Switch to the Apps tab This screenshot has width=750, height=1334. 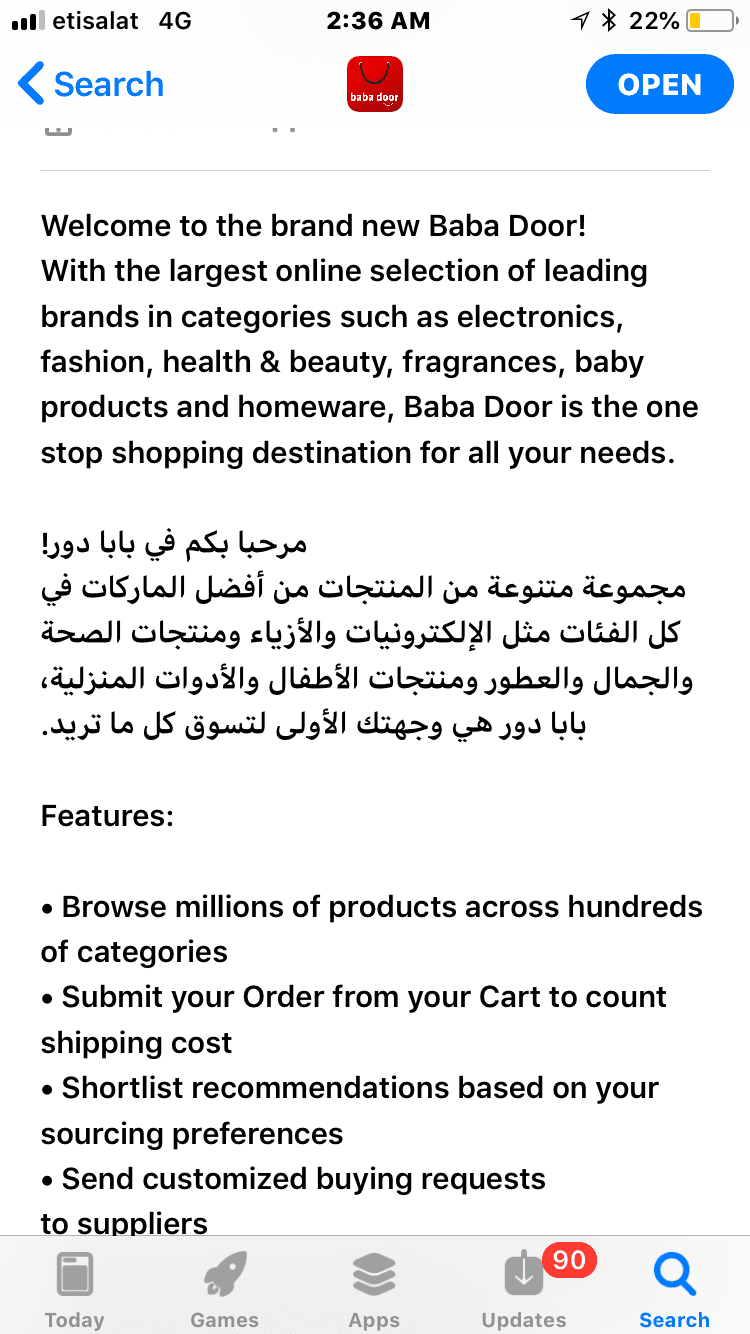[375, 1288]
